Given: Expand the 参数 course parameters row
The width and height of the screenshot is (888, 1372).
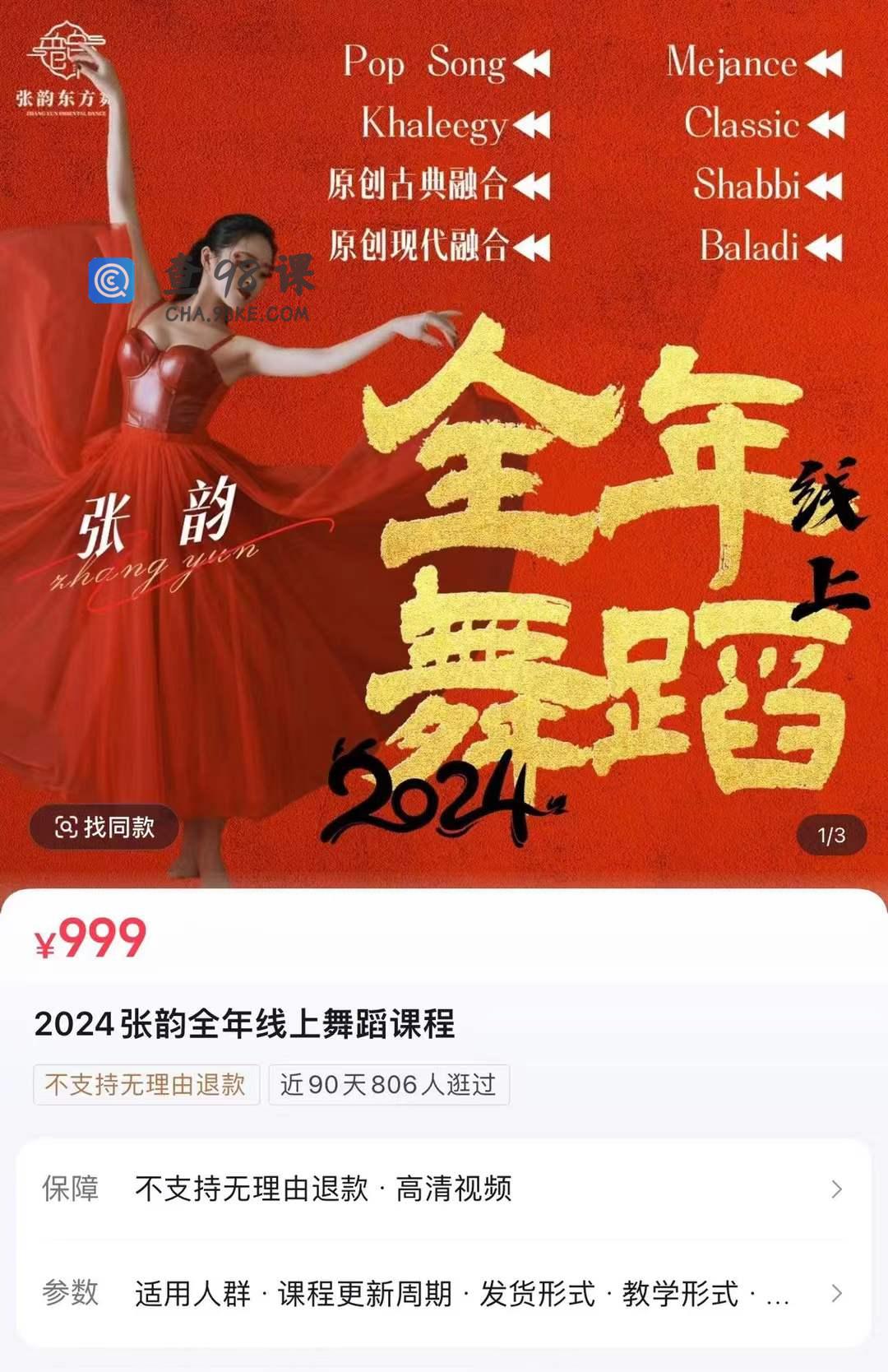Looking at the screenshot, I should coord(444,1294).
